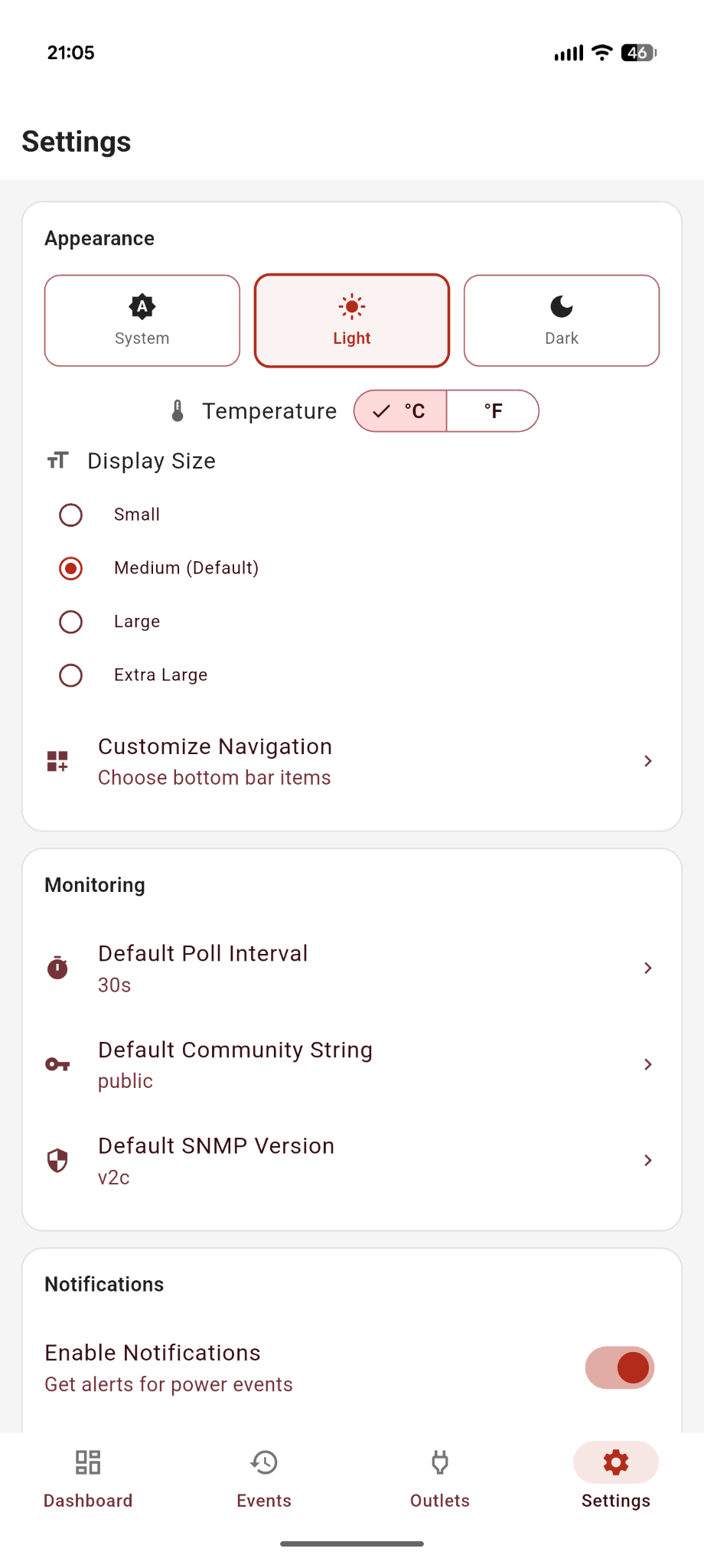Viewport: 704px width, 1568px height.
Task: Click the thermometer icon next to Temperature
Action: tap(178, 411)
